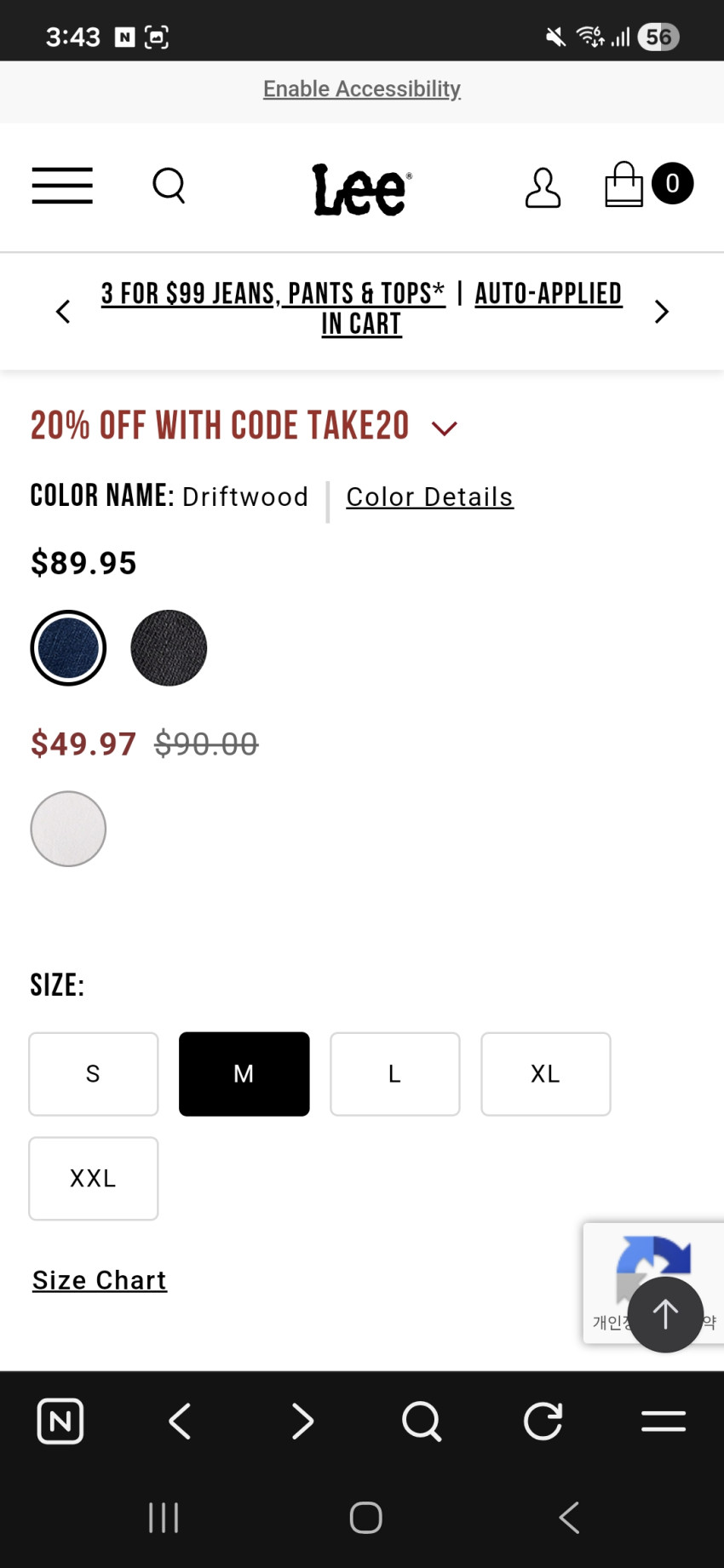Screen dimensions: 724x1568
Task: Tap Enable Accessibility link
Action: 362,89
